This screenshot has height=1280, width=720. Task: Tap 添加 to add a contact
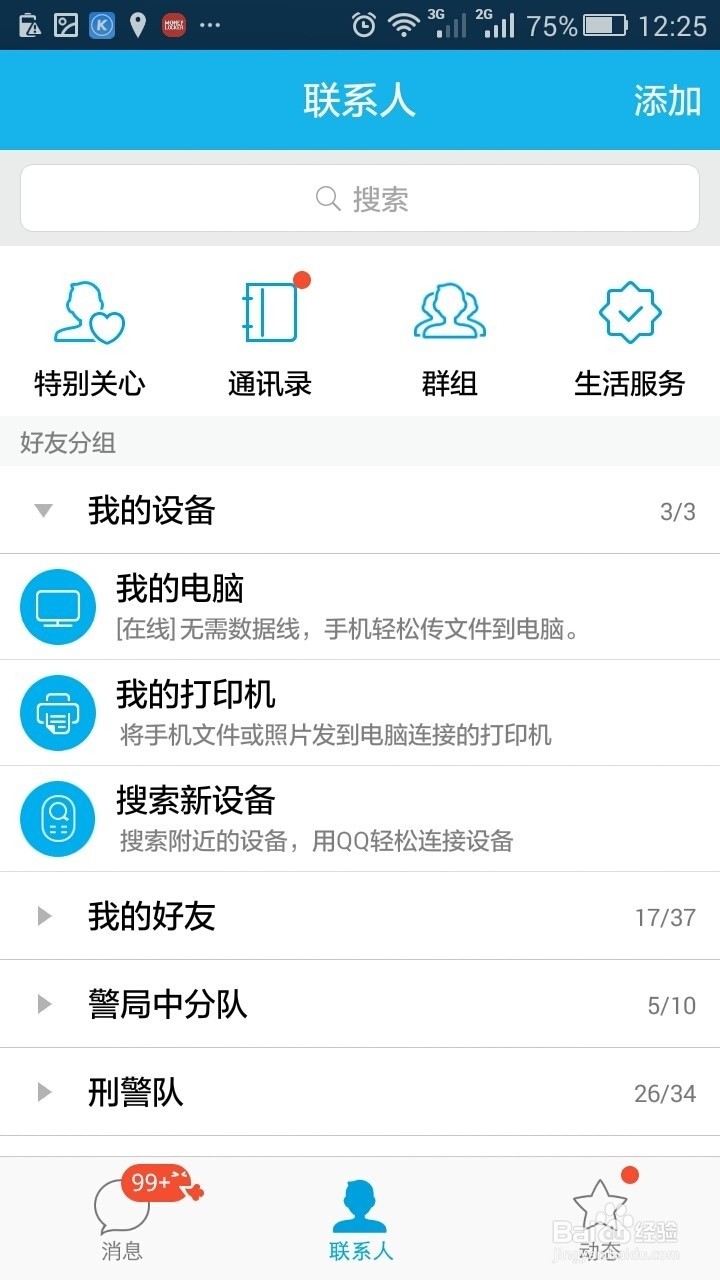pyautogui.click(x=667, y=101)
